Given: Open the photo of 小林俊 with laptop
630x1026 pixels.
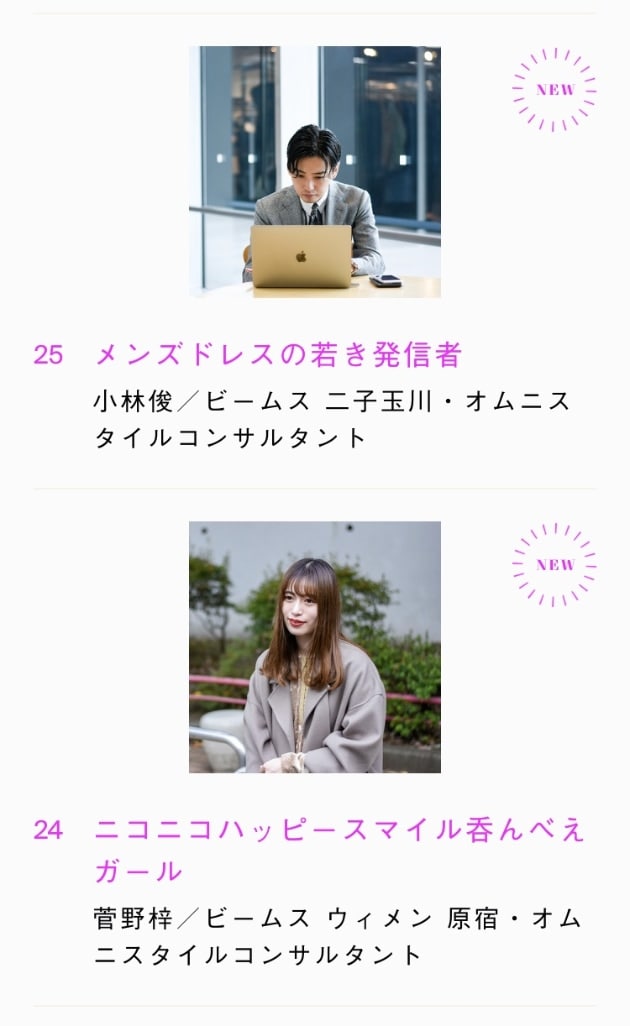Looking at the screenshot, I should pos(314,172).
